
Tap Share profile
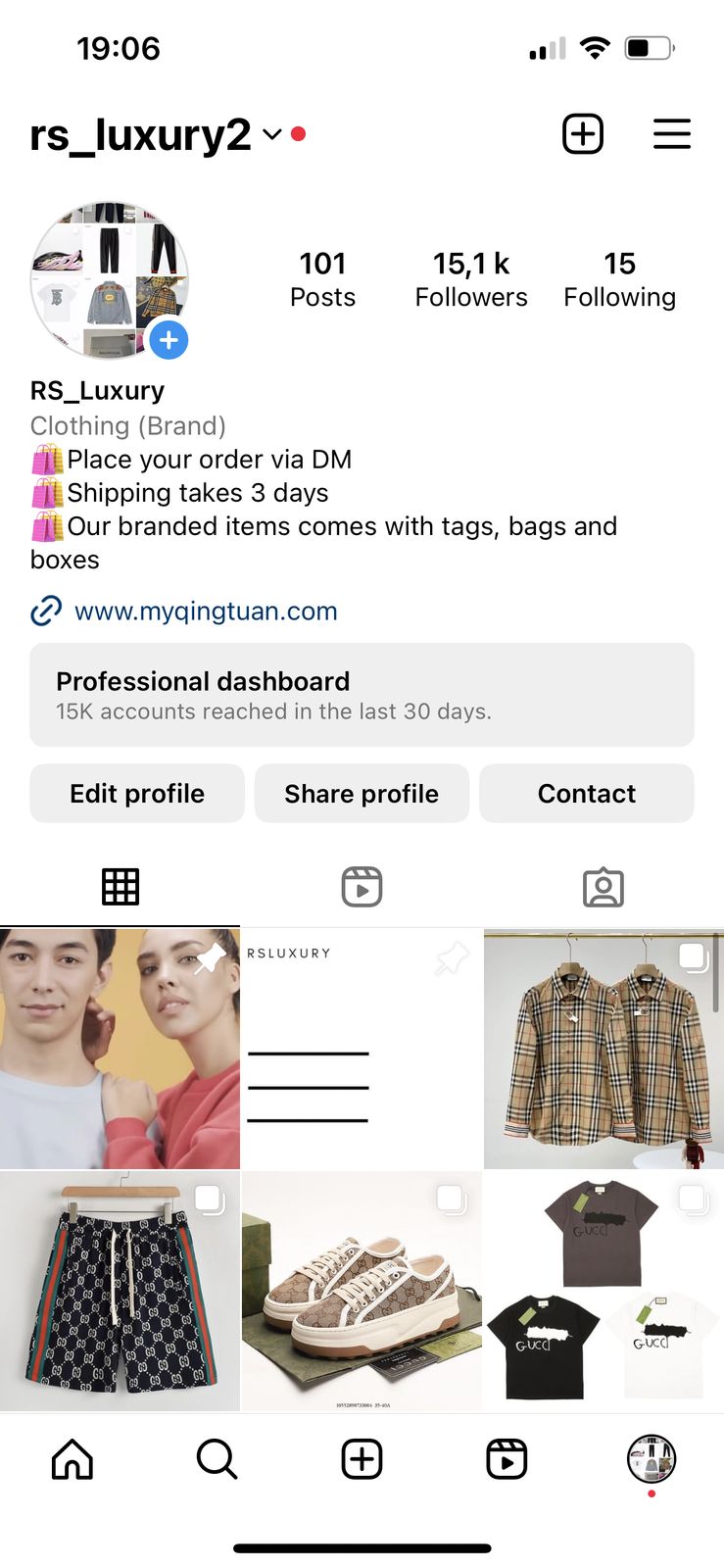[x=362, y=794]
